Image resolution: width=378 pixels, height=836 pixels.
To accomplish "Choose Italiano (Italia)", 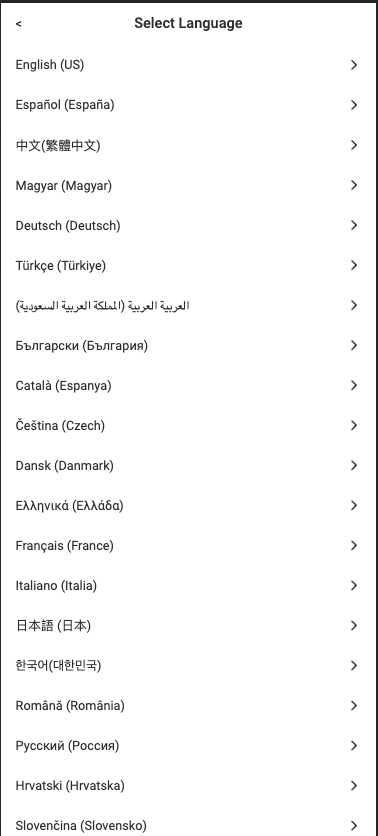I will (x=189, y=585).
